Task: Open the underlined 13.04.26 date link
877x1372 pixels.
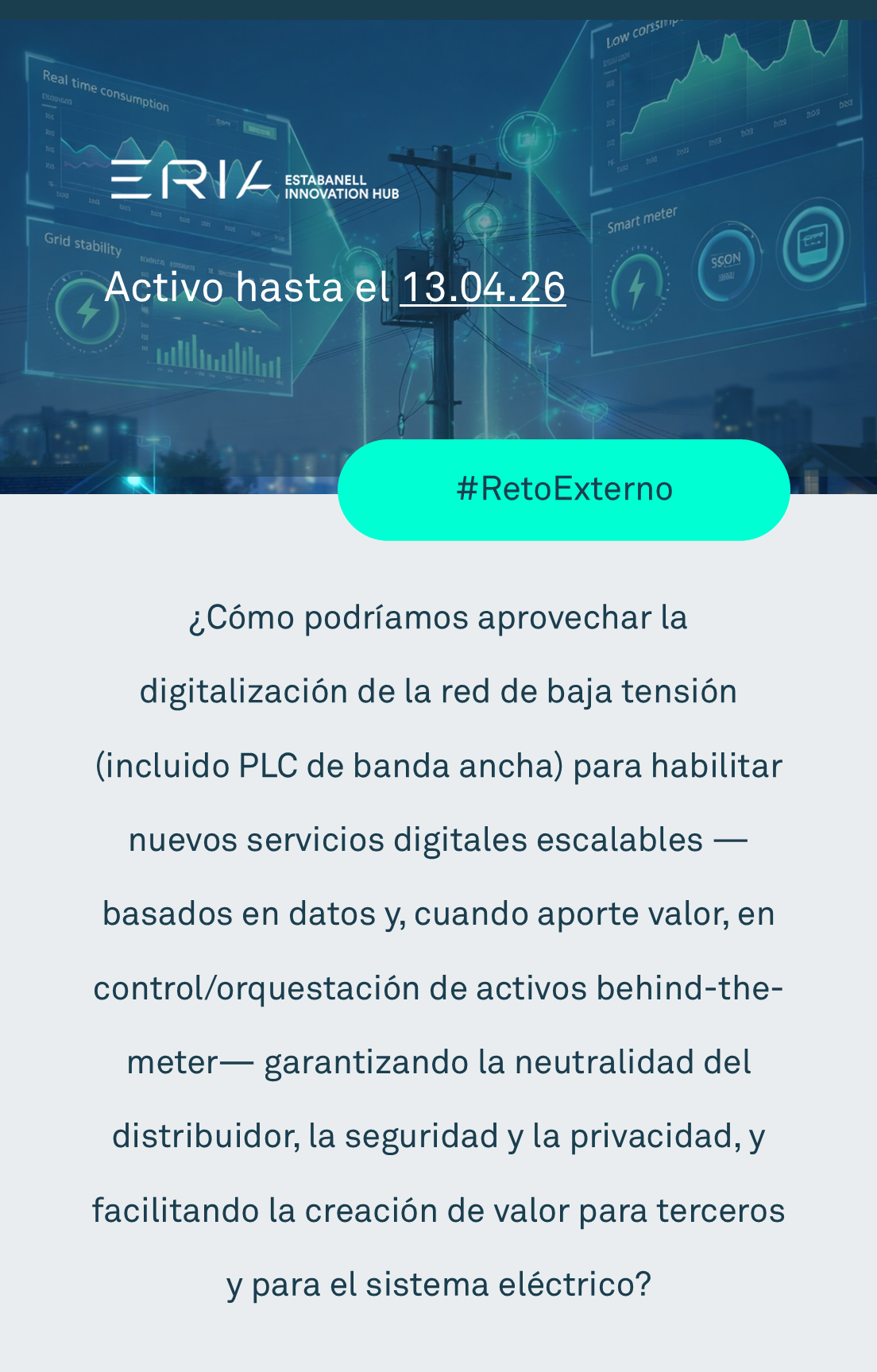Action: (483, 288)
